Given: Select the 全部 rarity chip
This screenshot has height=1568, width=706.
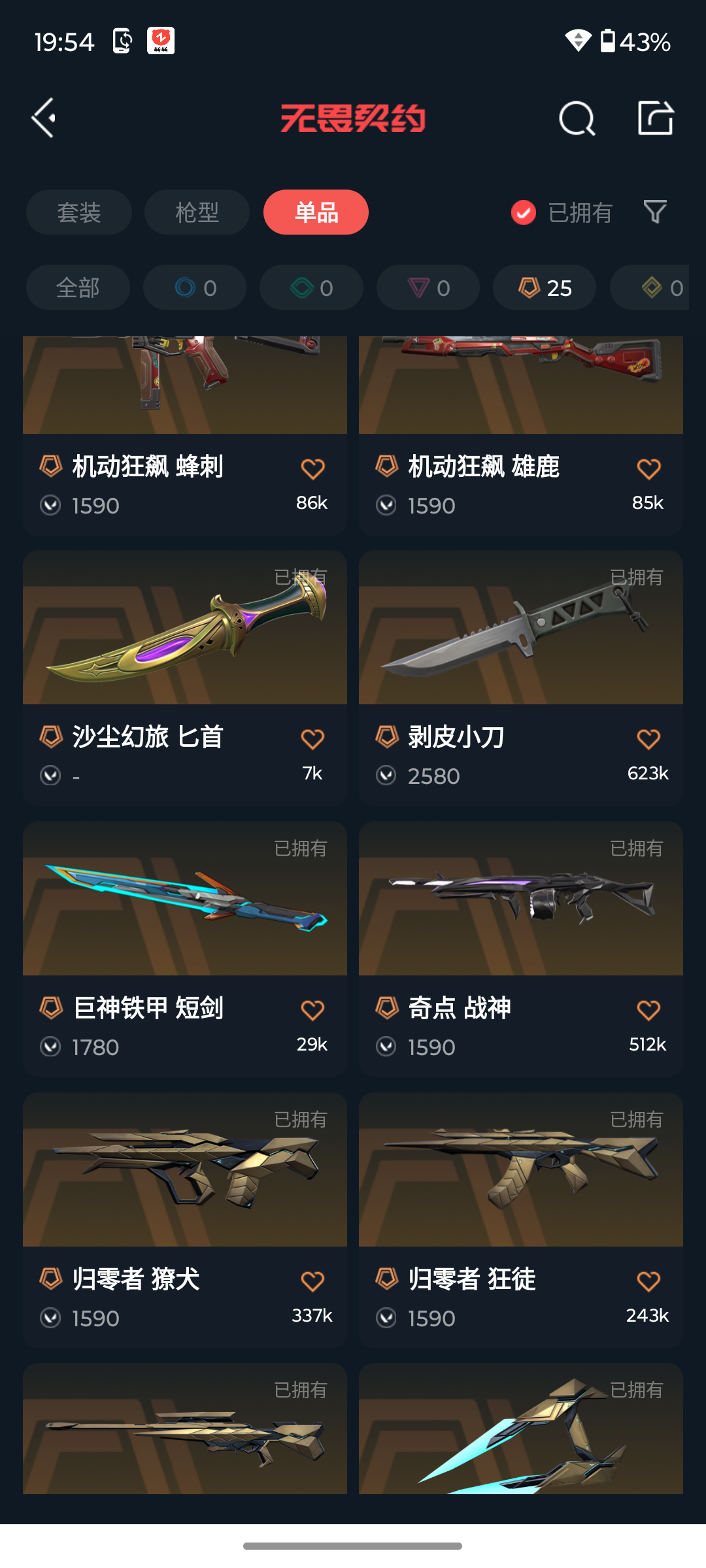Looking at the screenshot, I should tap(78, 287).
